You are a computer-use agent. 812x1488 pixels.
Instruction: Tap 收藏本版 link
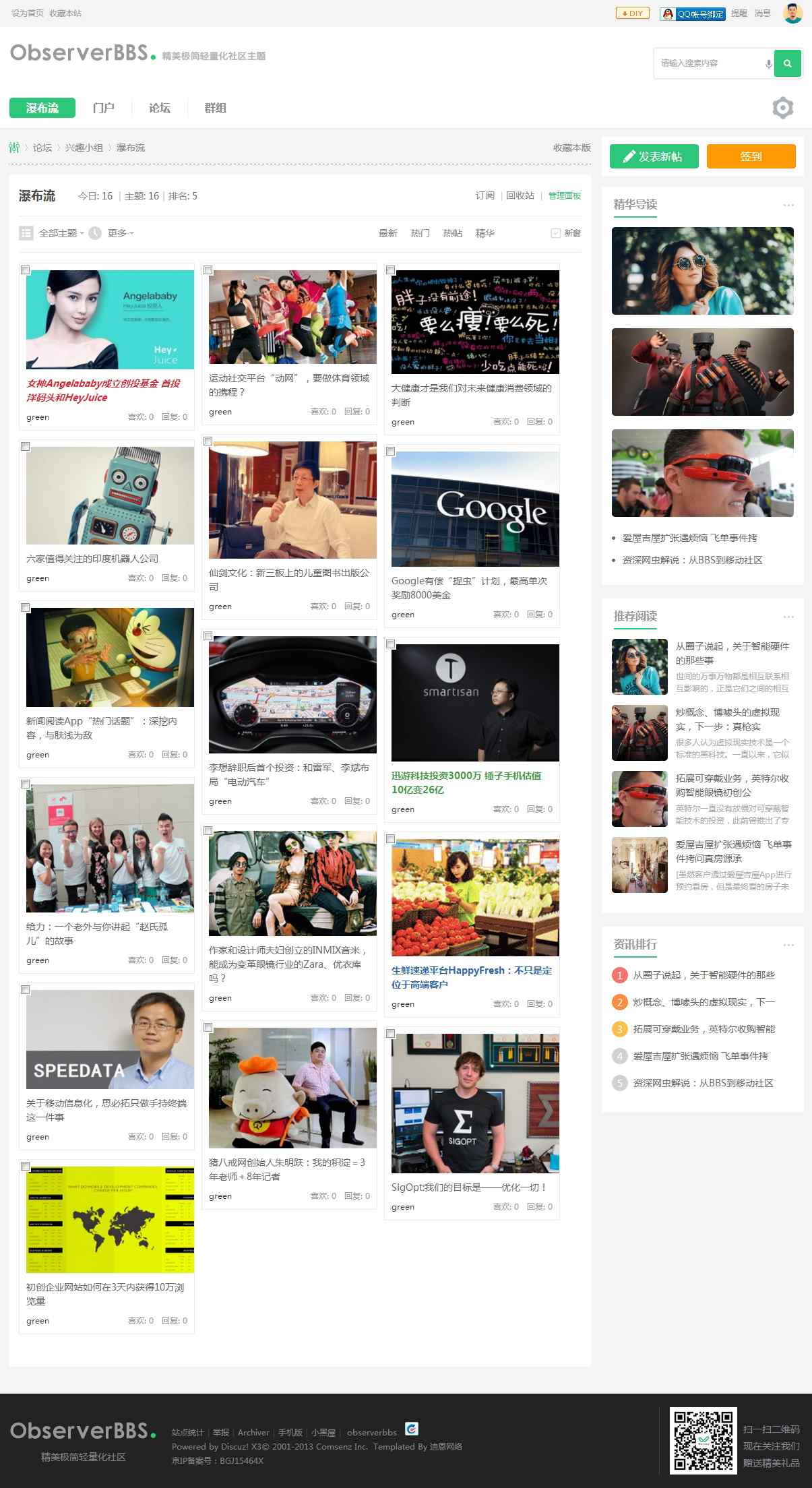coord(571,148)
